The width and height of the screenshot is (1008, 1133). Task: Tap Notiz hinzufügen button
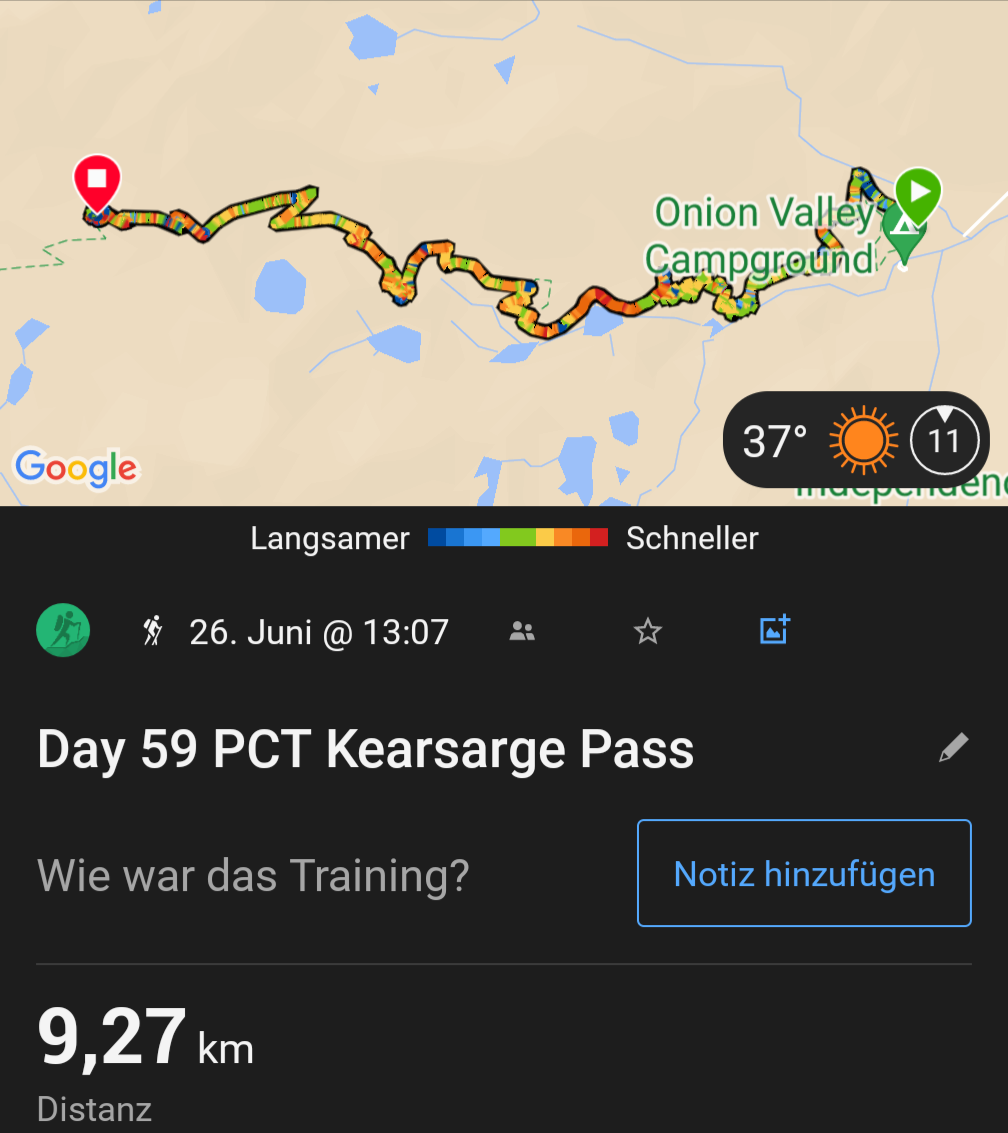[804, 874]
